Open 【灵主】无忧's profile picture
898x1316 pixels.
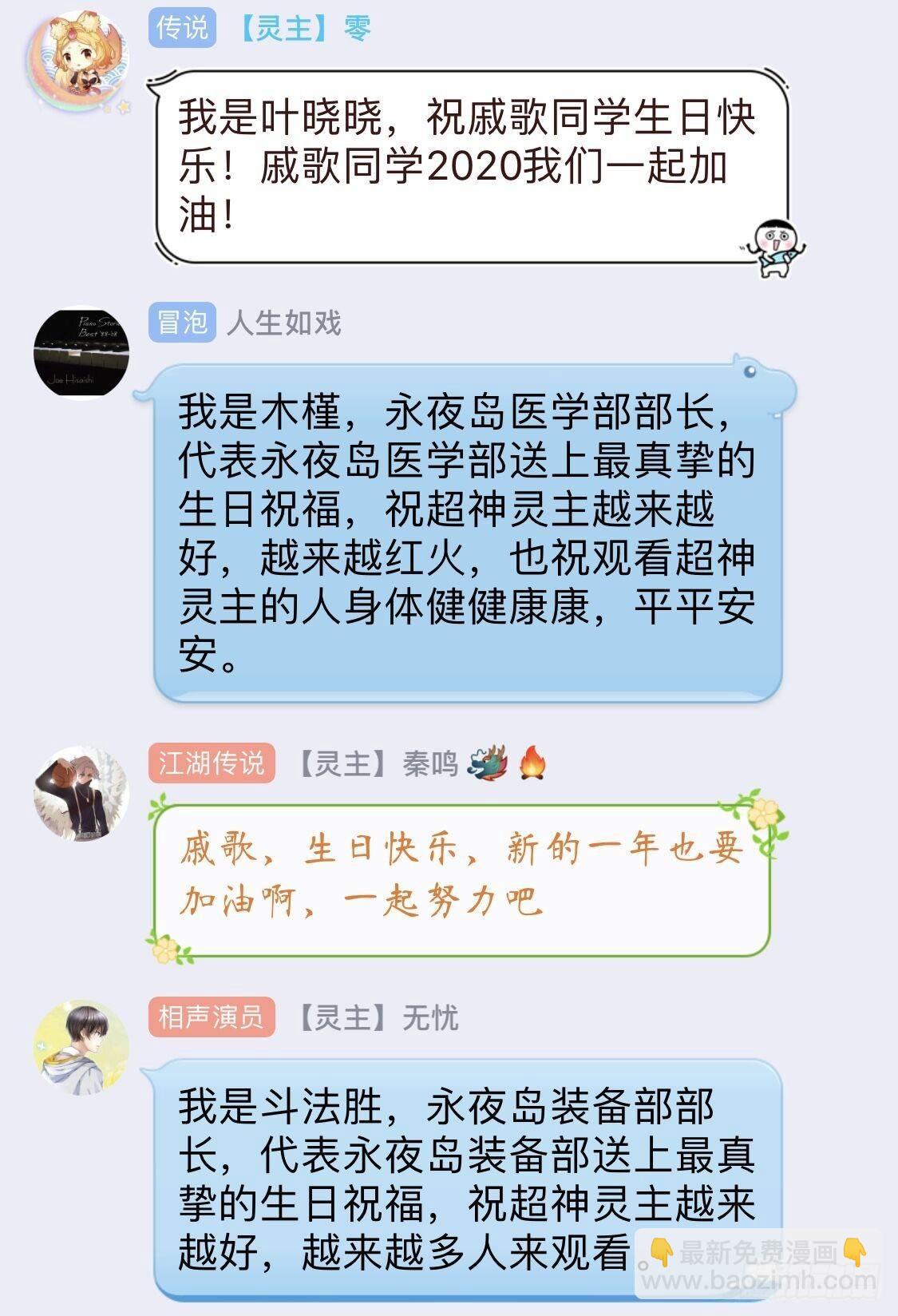click(81, 1047)
